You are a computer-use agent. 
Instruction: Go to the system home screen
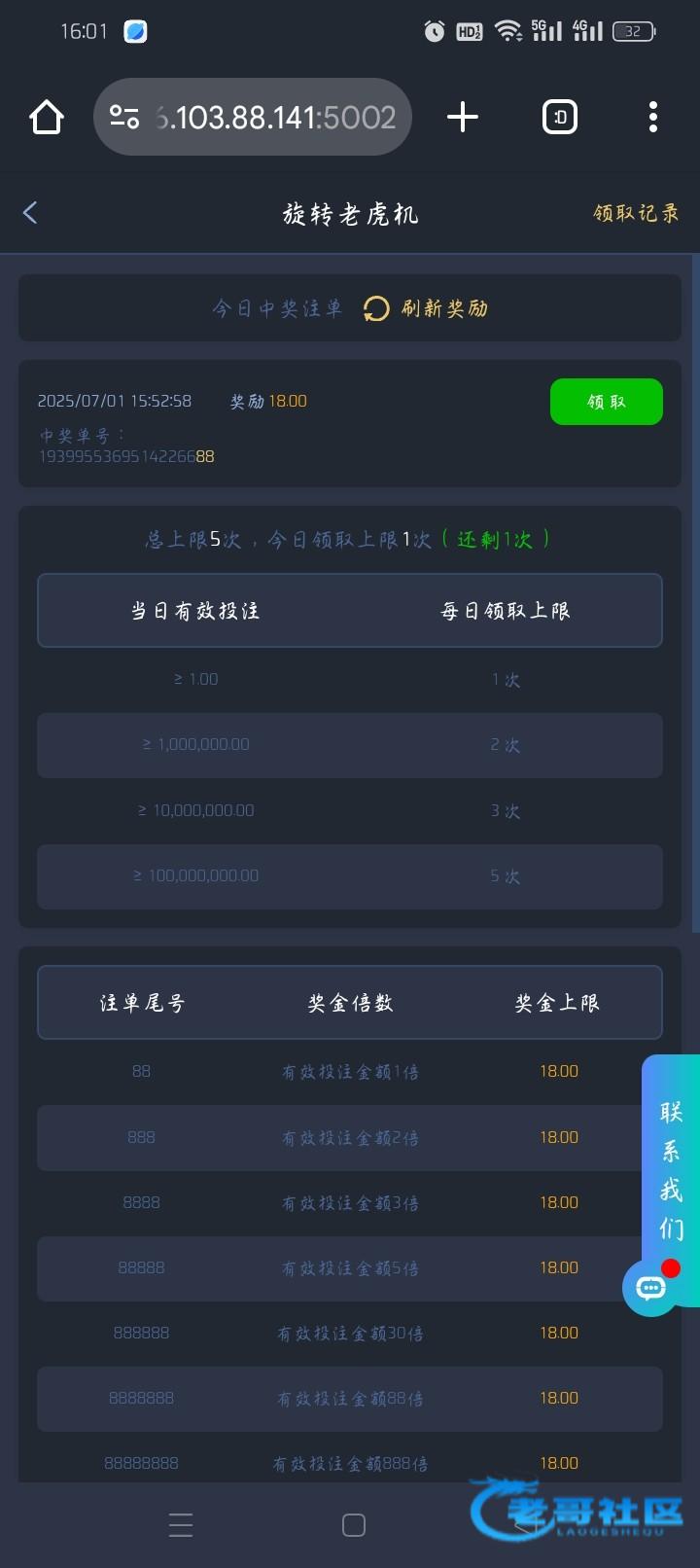(354, 1525)
